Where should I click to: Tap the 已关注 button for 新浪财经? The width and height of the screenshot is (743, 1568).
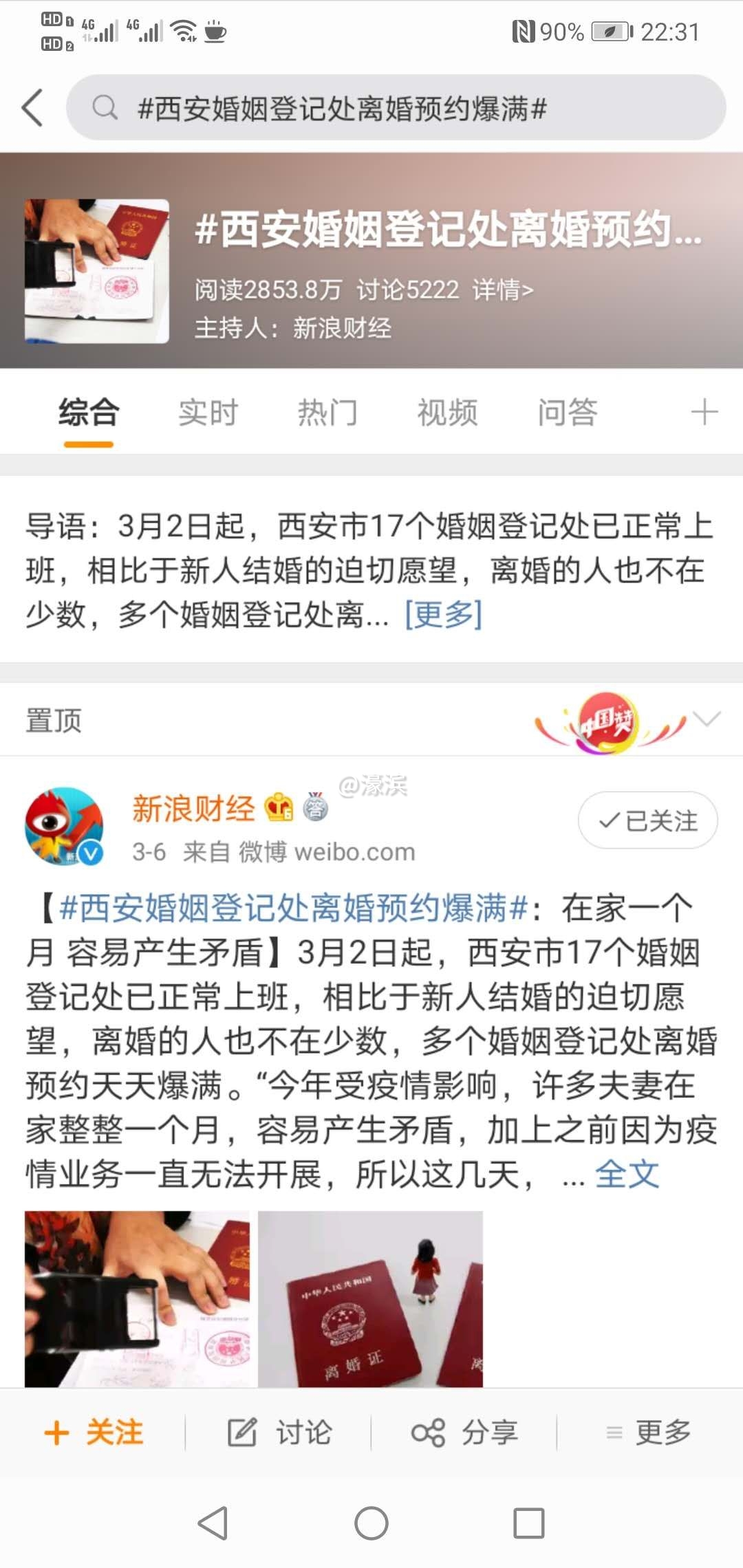pos(647,820)
